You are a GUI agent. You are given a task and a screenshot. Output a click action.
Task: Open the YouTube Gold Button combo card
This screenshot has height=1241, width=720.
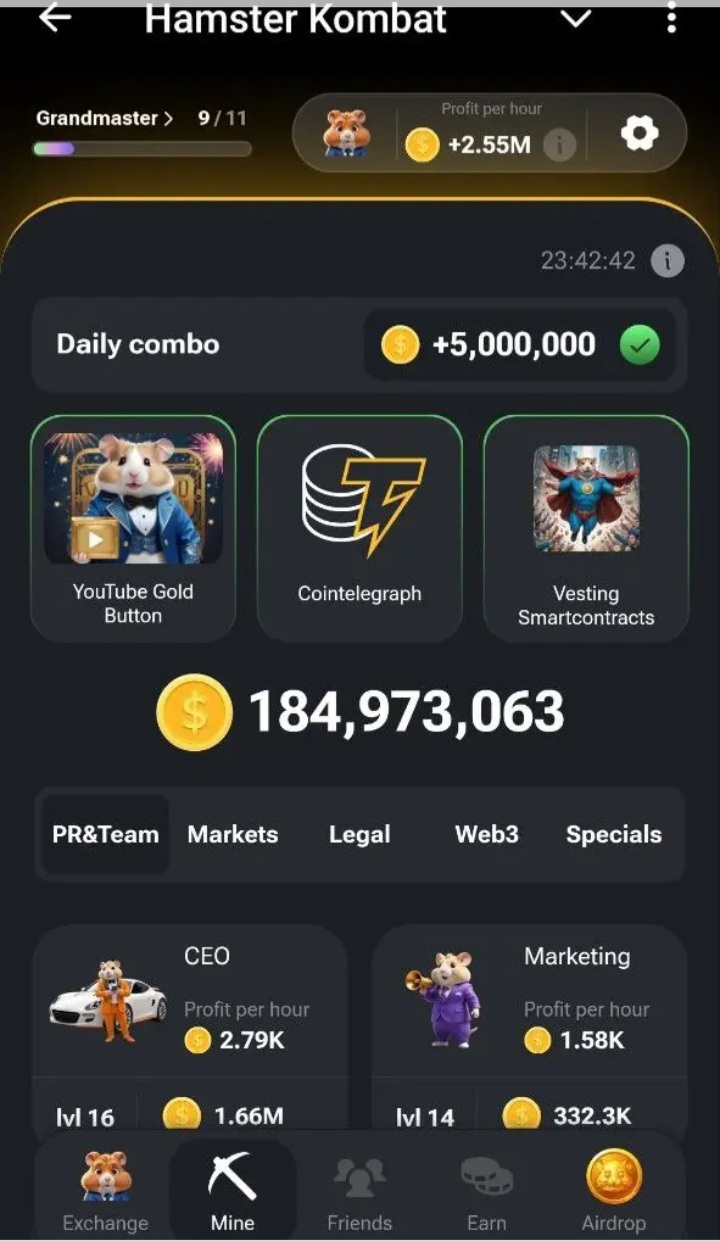pos(133,527)
